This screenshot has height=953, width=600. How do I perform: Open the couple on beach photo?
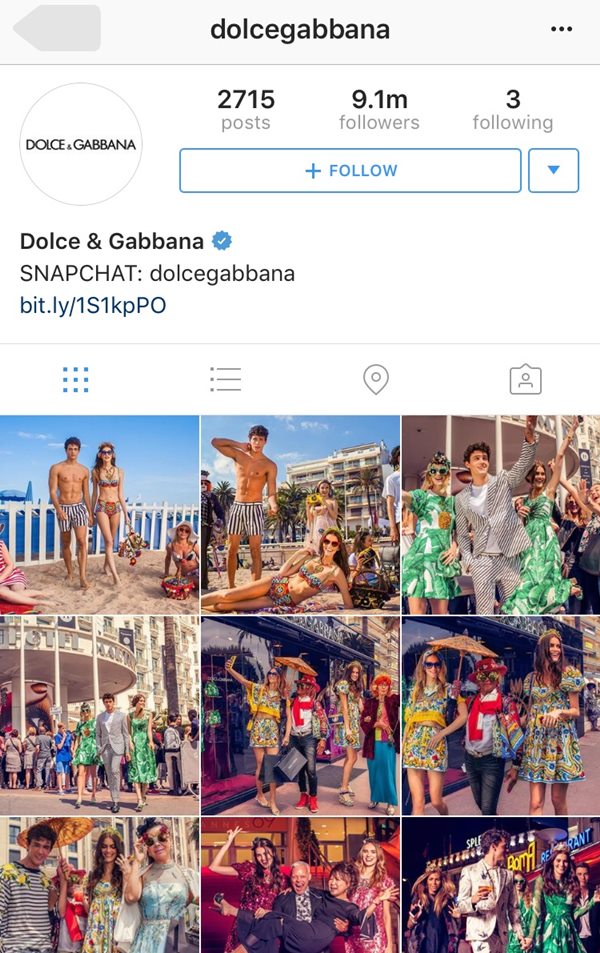tap(99, 513)
